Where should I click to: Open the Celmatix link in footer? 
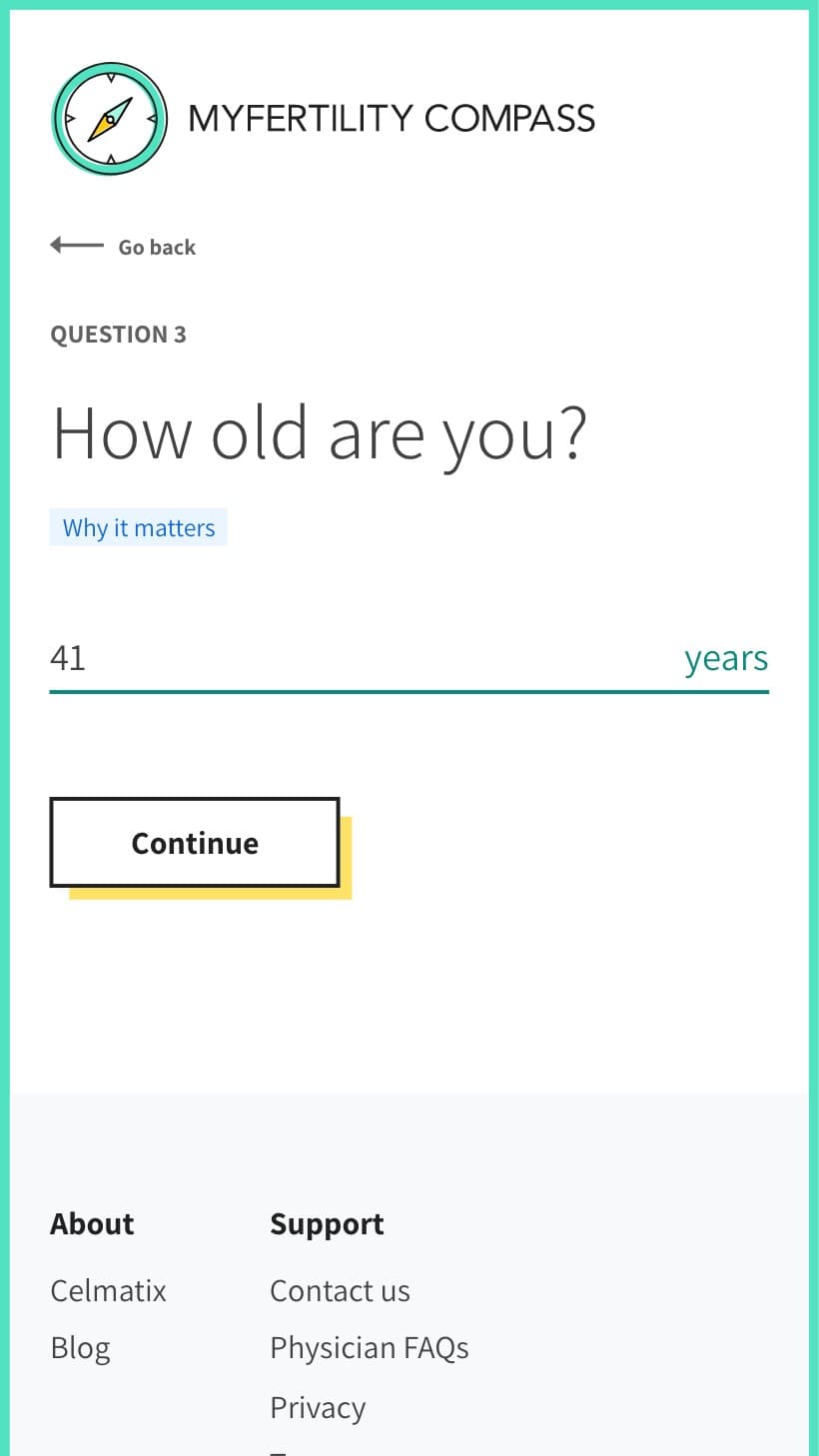108,1290
